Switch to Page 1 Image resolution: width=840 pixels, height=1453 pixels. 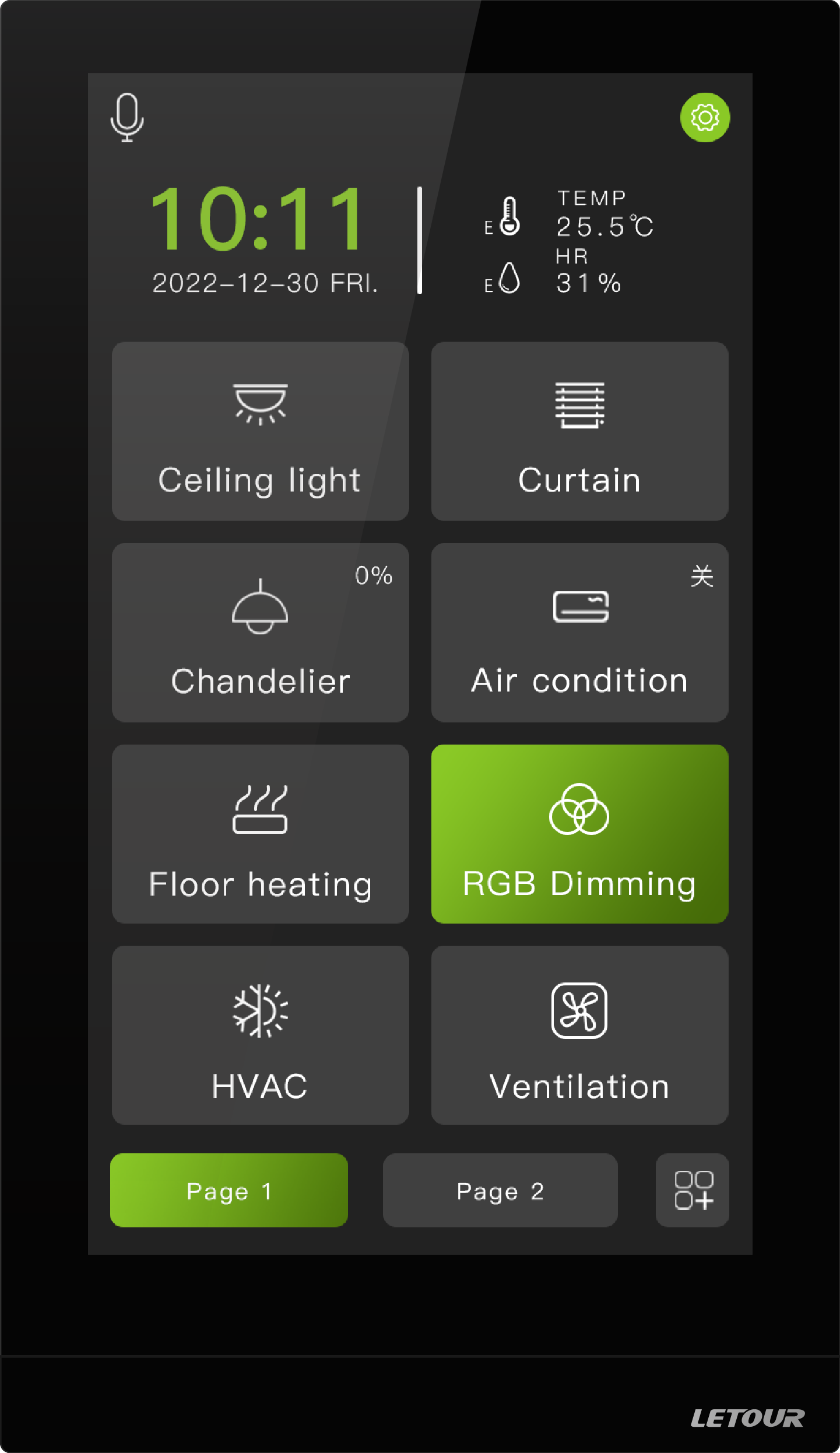(x=229, y=1191)
